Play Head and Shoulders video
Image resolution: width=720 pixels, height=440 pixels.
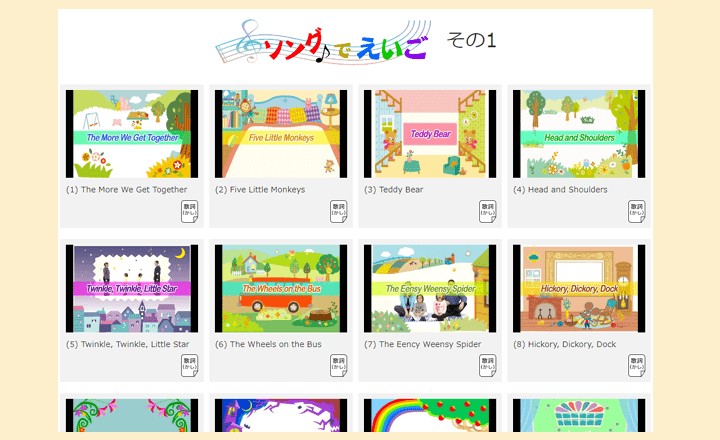[x=579, y=134]
